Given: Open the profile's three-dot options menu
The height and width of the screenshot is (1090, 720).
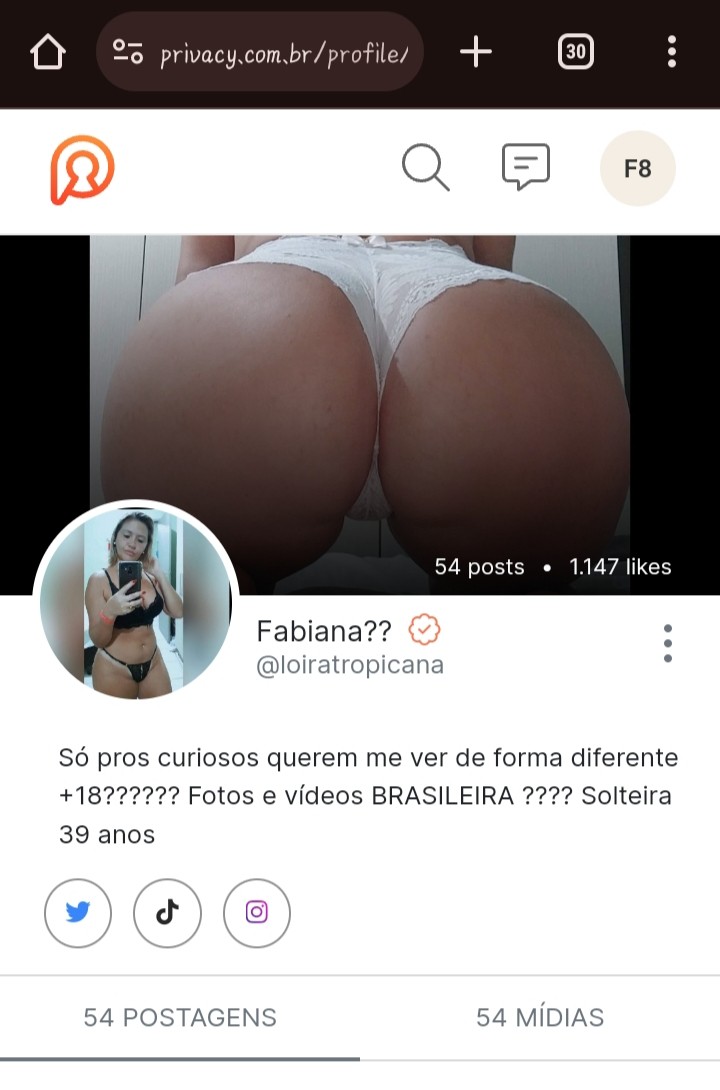Looking at the screenshot, I should [x=667, y=643].
